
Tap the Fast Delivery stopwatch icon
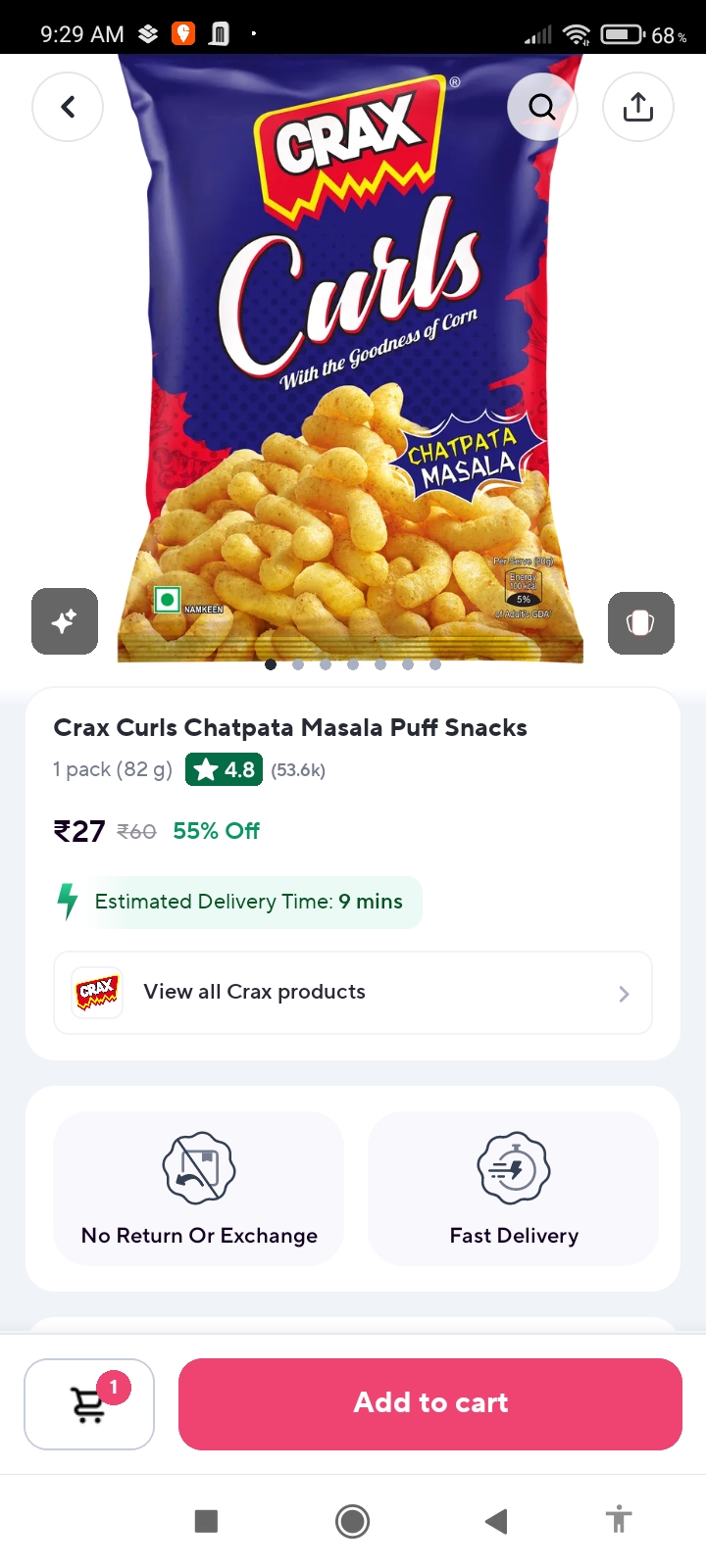click(513, 1167)
